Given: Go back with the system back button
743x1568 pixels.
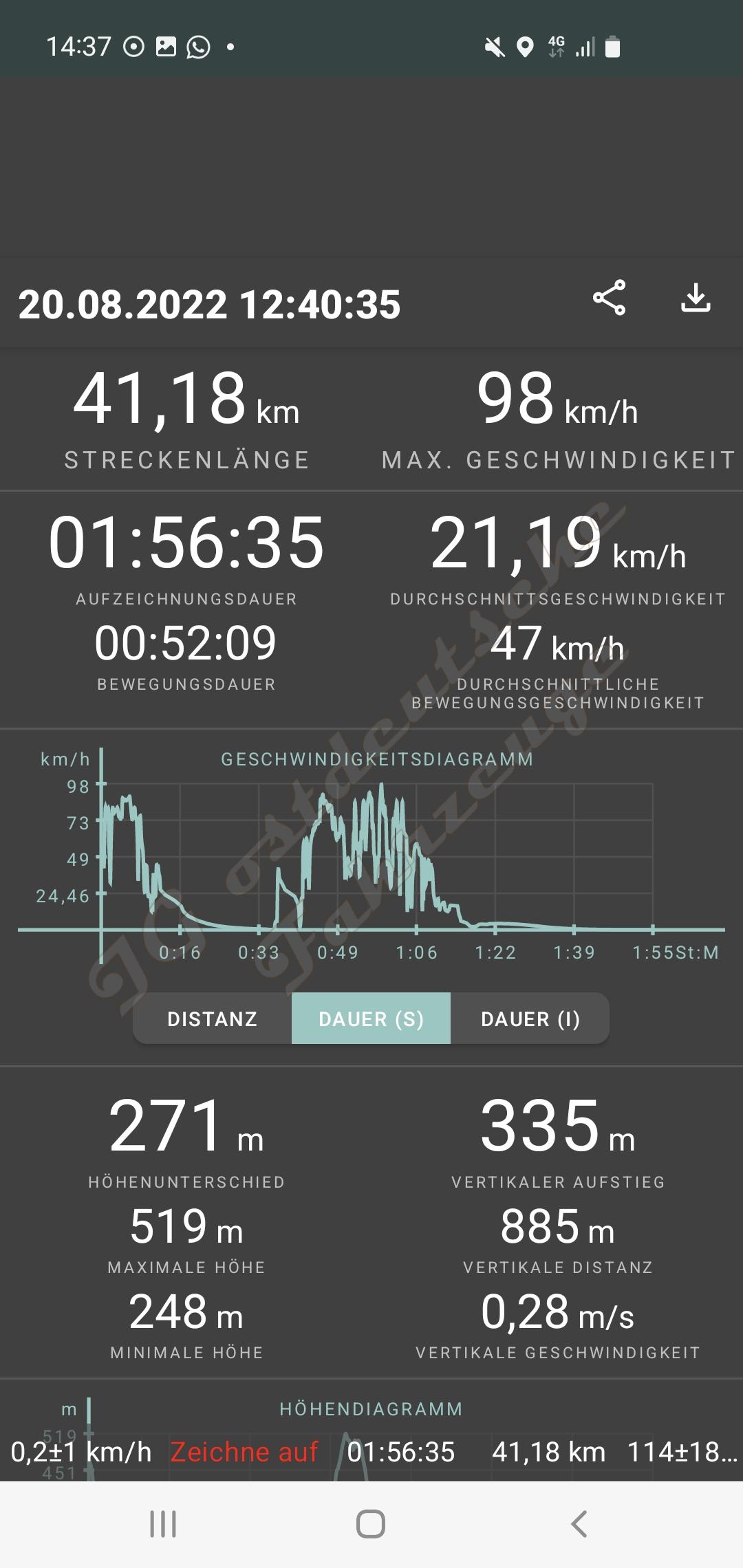Looking at the screenshot, I should coord(579,1524).
